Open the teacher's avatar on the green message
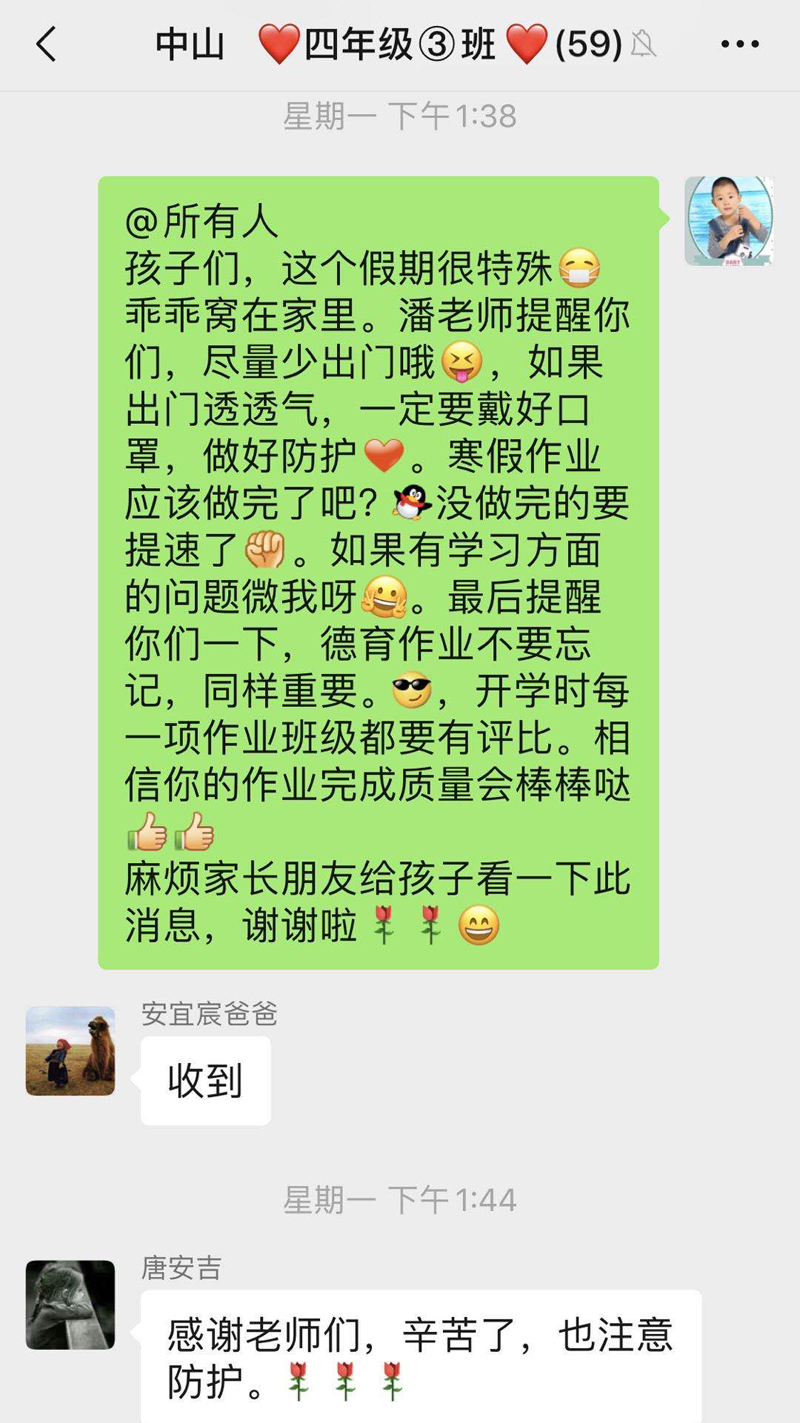 click(x=728, y=221)
